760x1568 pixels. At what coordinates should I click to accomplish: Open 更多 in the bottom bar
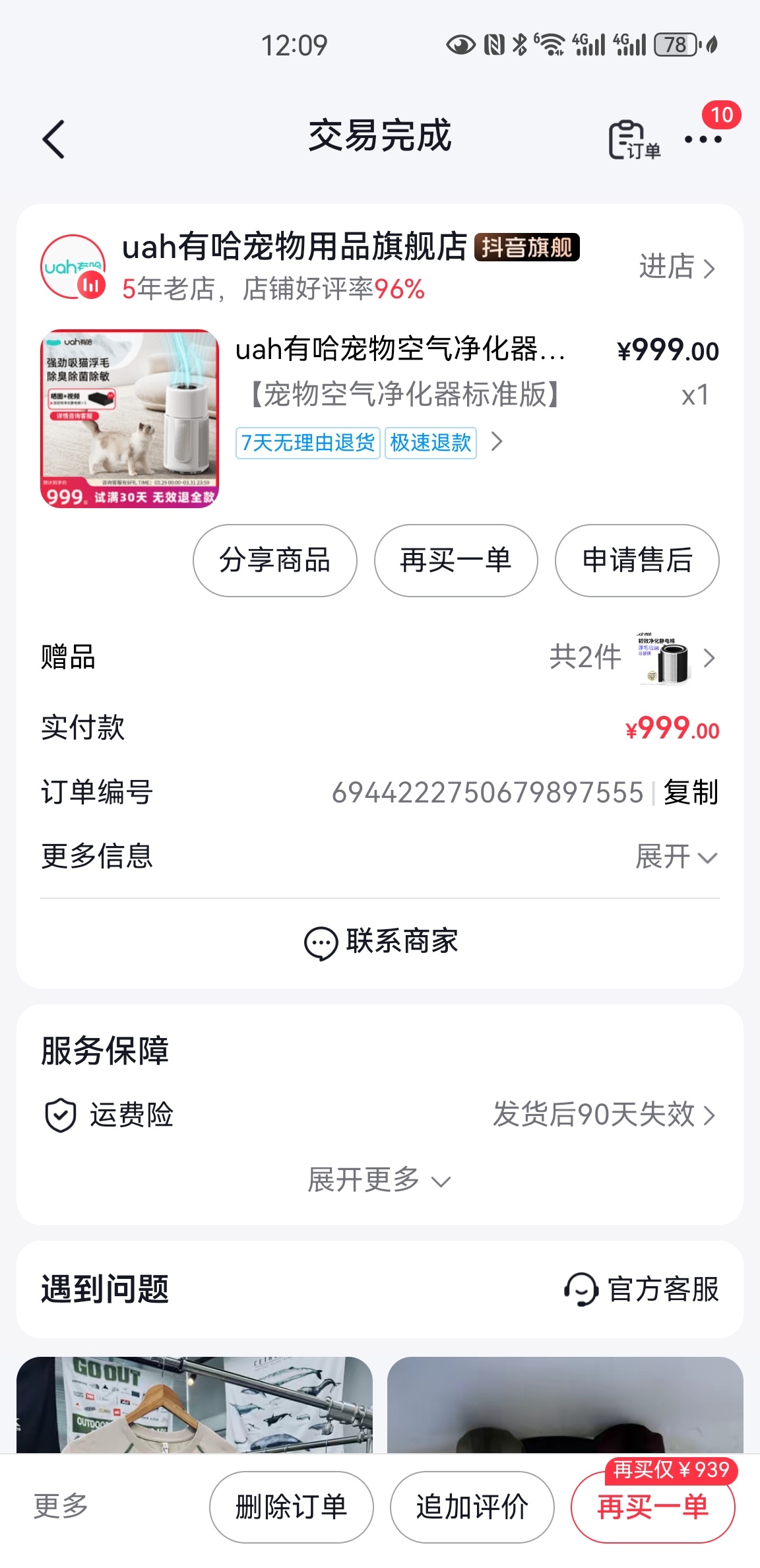click(x=61, y=1507)
